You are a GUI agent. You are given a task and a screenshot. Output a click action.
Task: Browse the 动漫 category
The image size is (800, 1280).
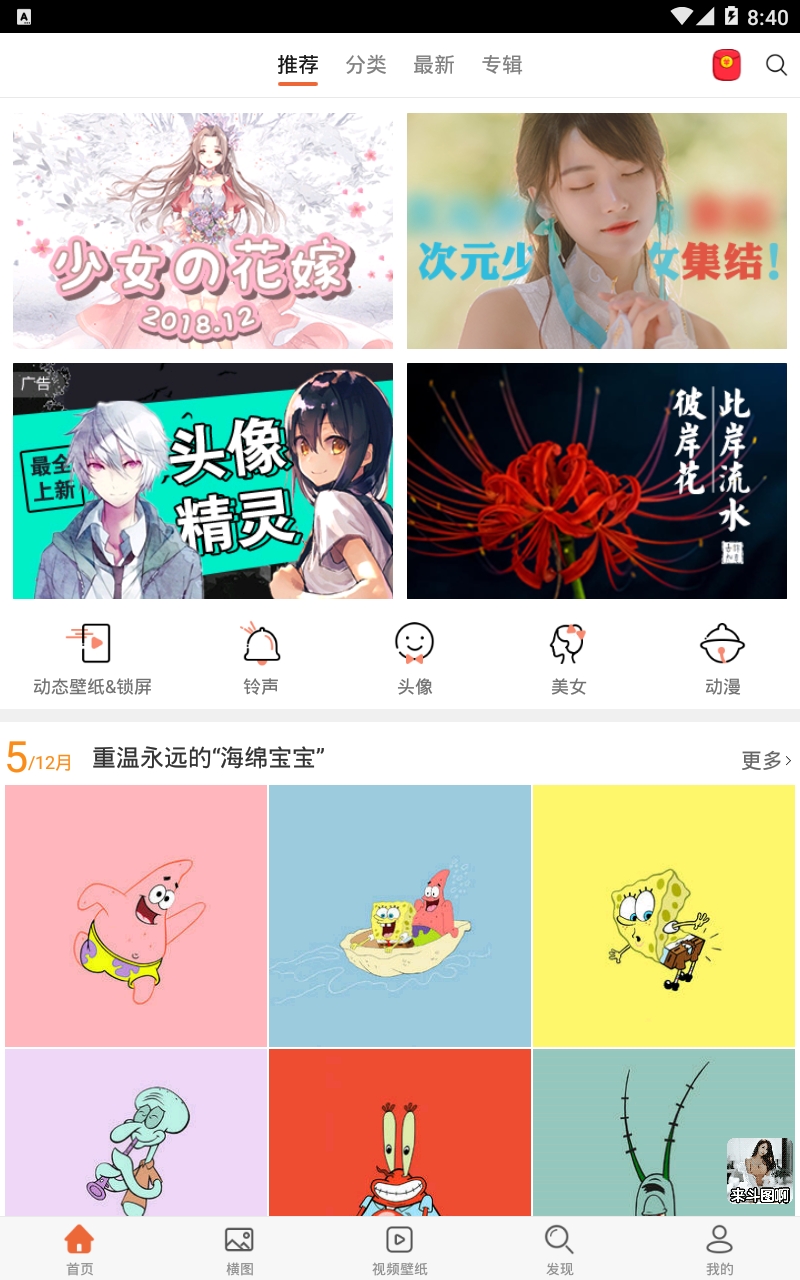point(722,659)
